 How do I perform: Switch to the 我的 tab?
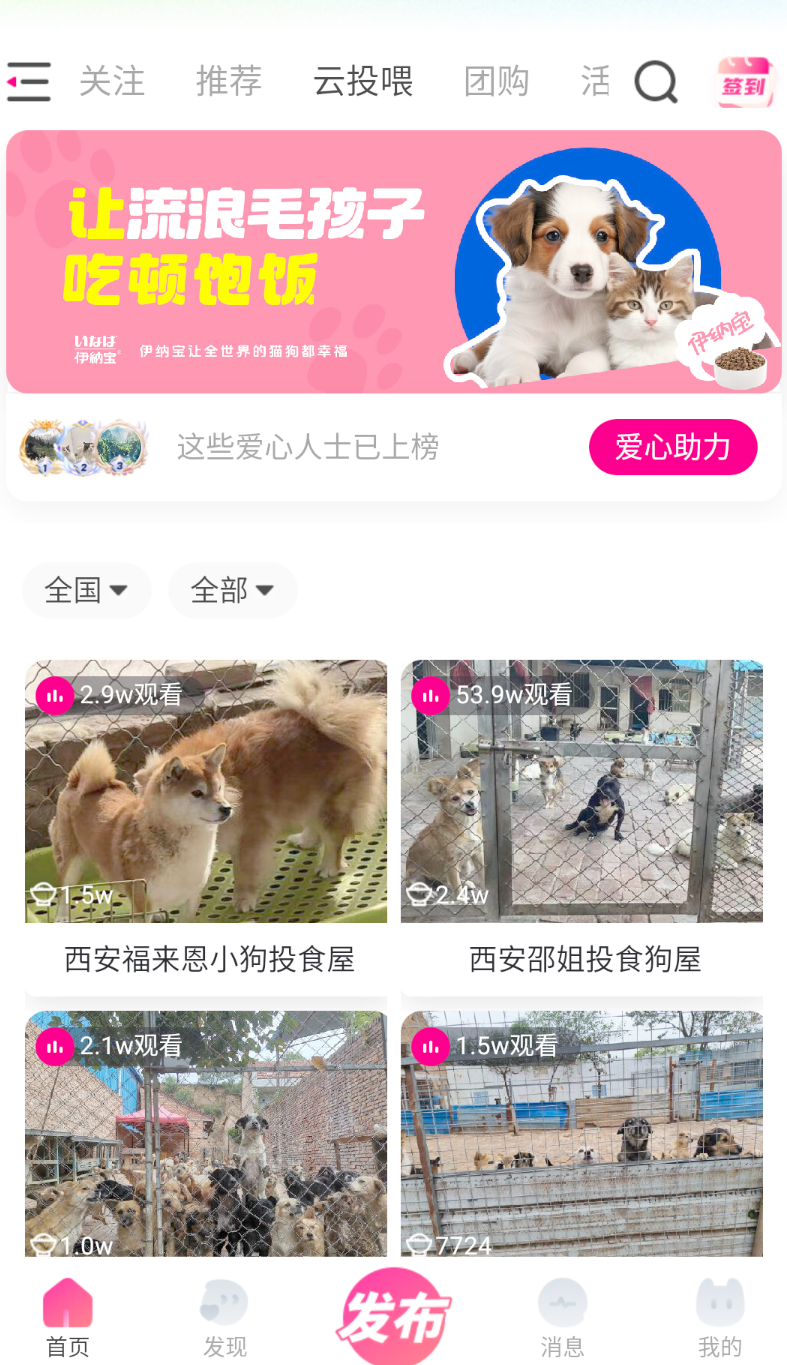(x=720, y=1319)
